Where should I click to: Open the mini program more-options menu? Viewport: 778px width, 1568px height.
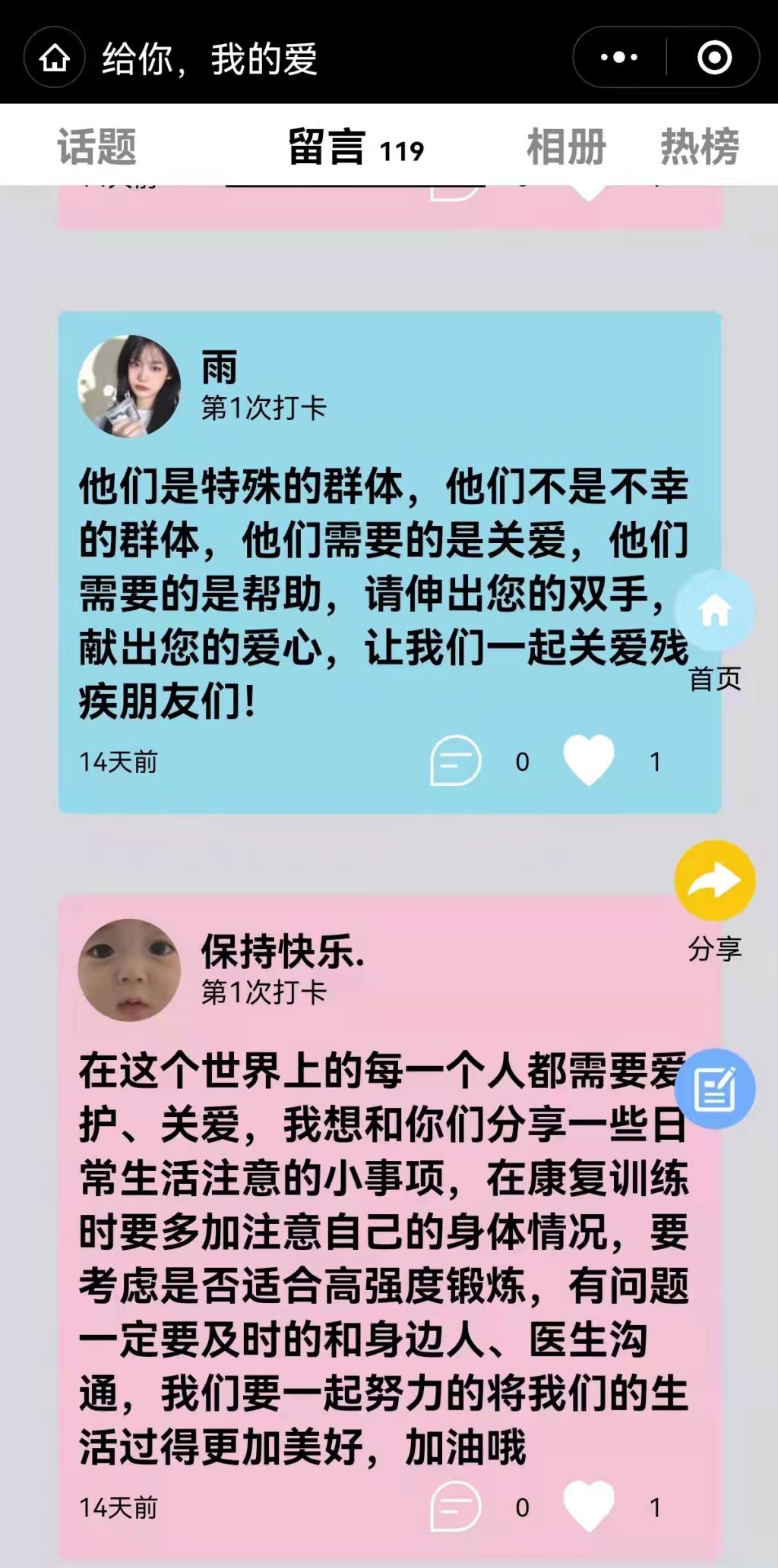(x=619, y=58)
